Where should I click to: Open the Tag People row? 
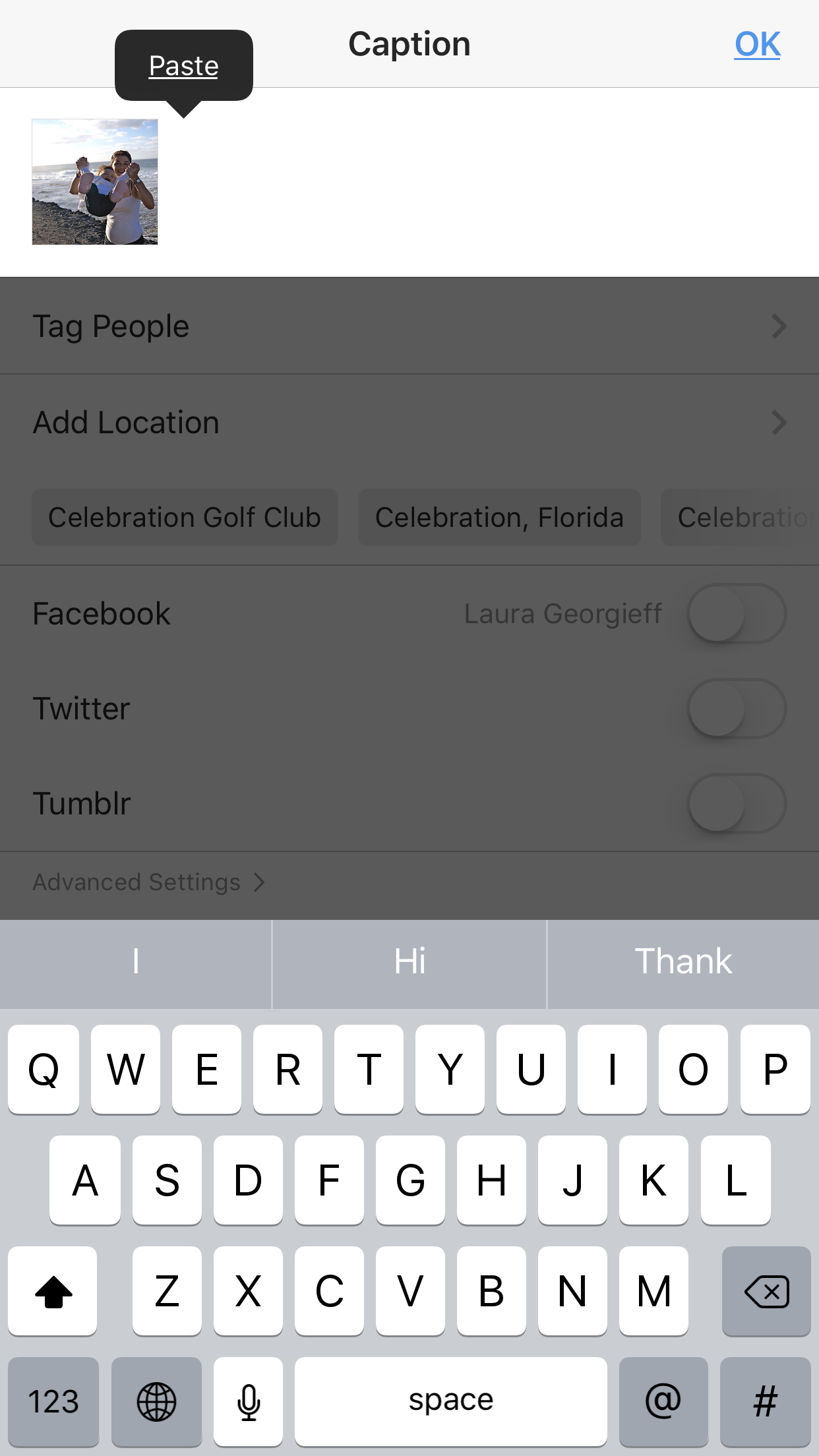click(x=409, y=326)
